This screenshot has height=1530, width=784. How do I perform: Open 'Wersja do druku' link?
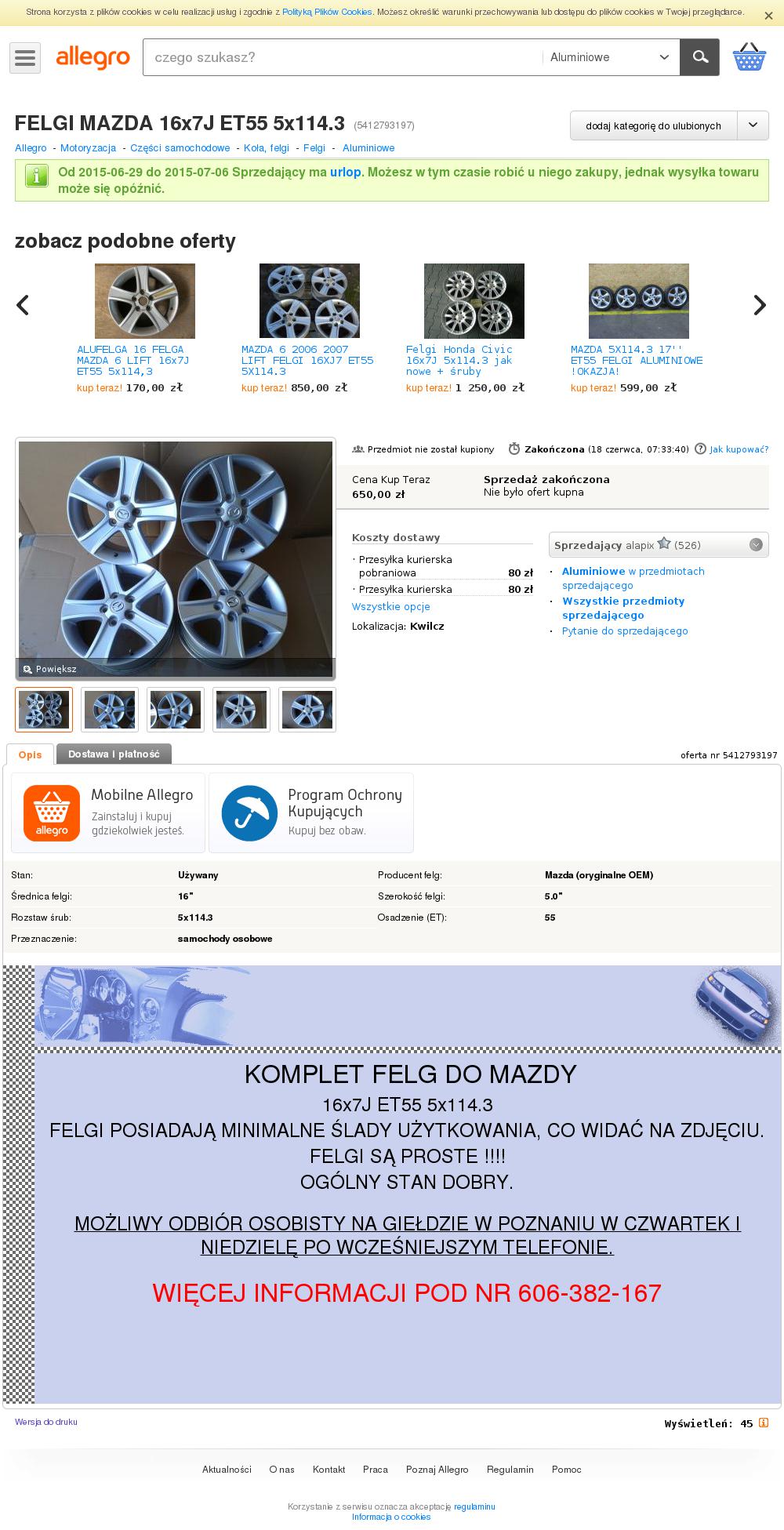45,1422
